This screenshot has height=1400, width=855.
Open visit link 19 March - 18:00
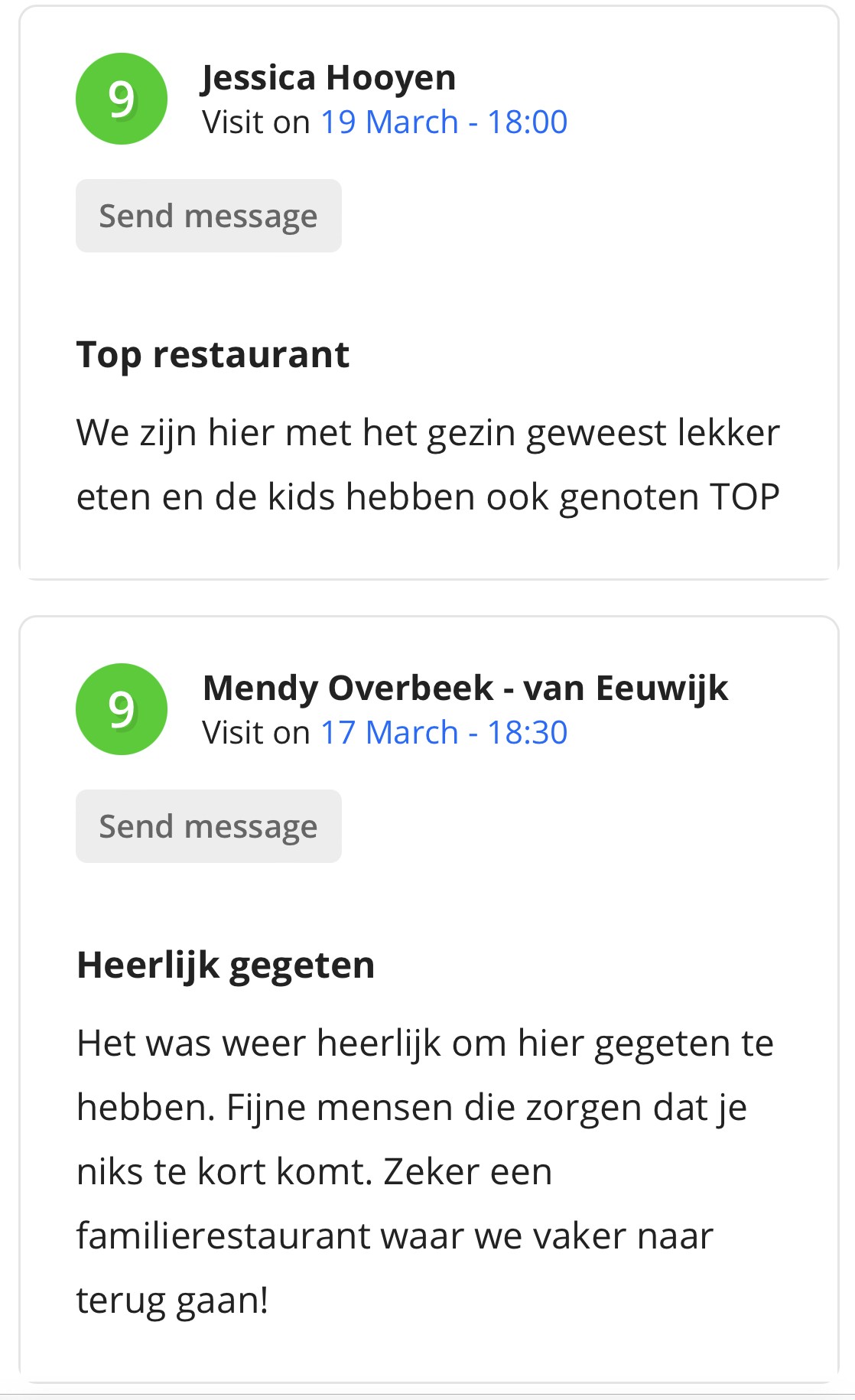444,122
